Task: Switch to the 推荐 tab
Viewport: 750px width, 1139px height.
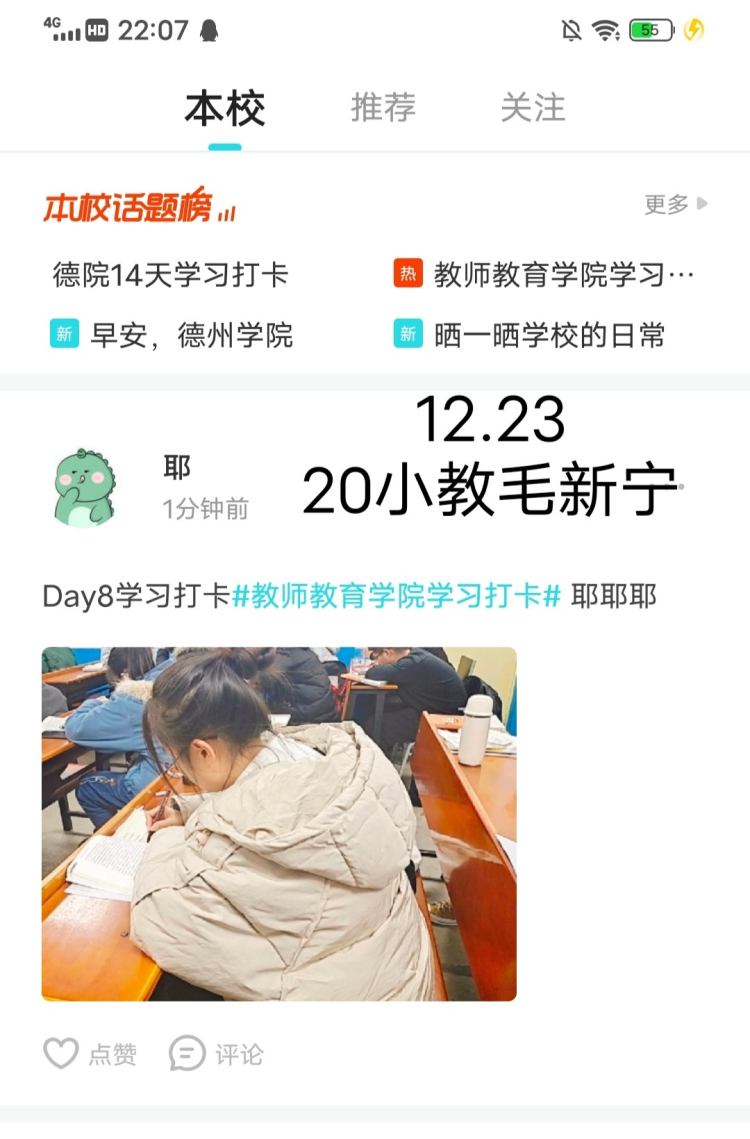Action: [383, 108]
